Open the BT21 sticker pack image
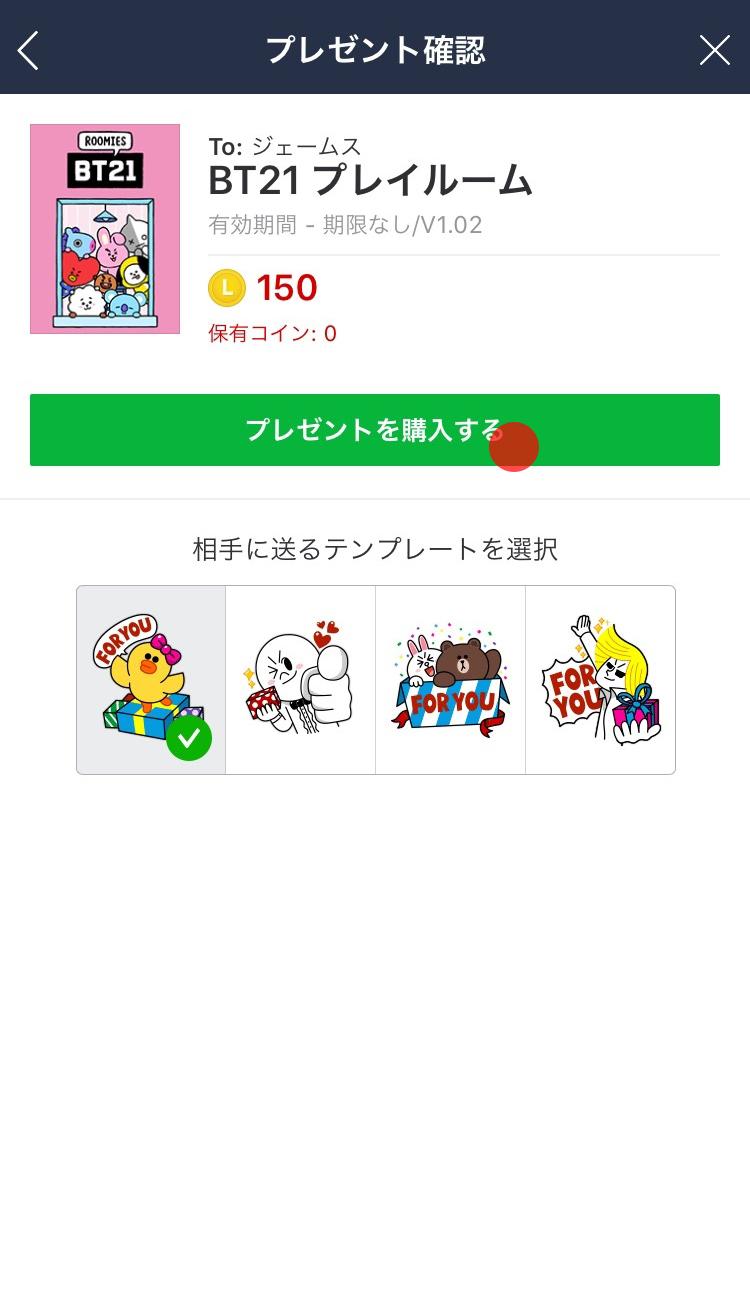The height and width of the screenshot is (1300, 750). [x=105, y=229]
